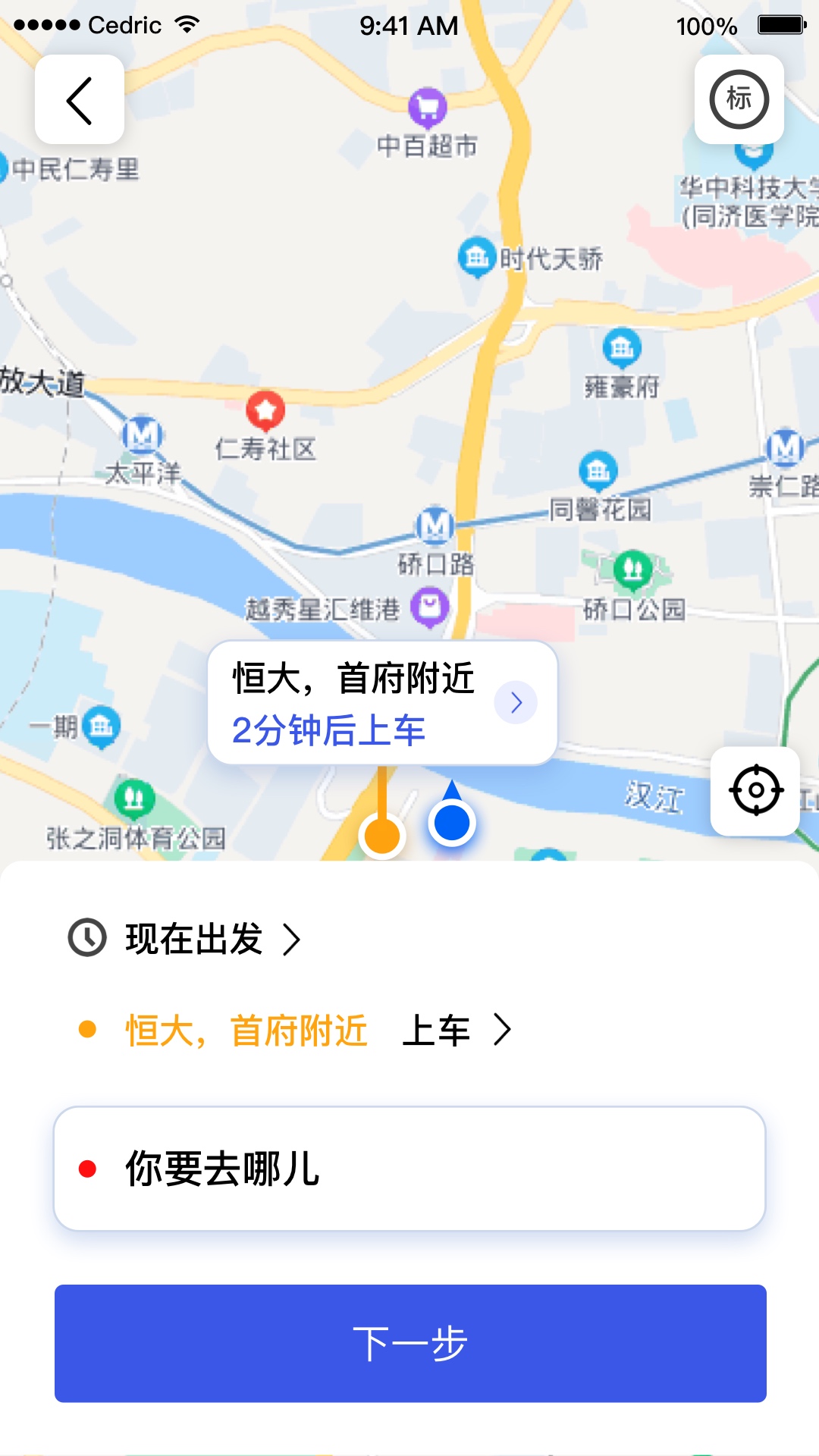The height and width of the screenshot is (1456, 819).
Task: Click the 时代天骄 building pin
Action: 478,258
